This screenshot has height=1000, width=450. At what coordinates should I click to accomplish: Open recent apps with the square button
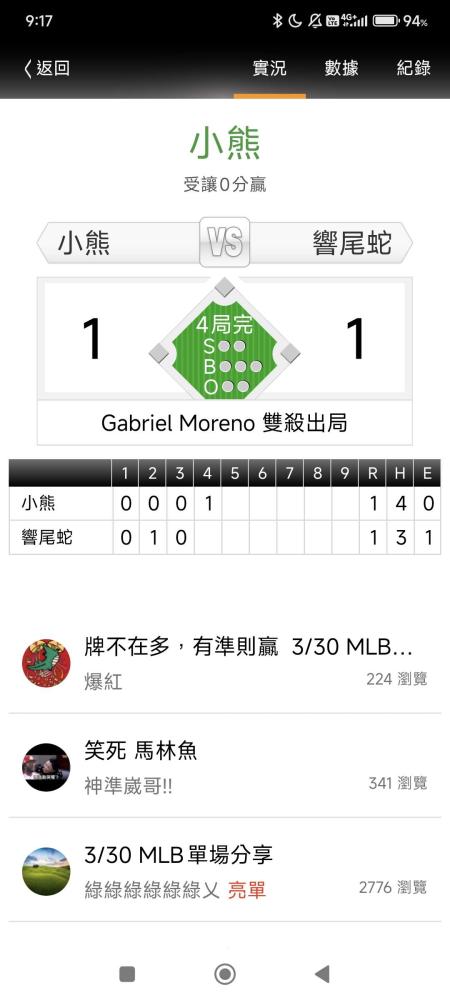[x=127, y=974]
